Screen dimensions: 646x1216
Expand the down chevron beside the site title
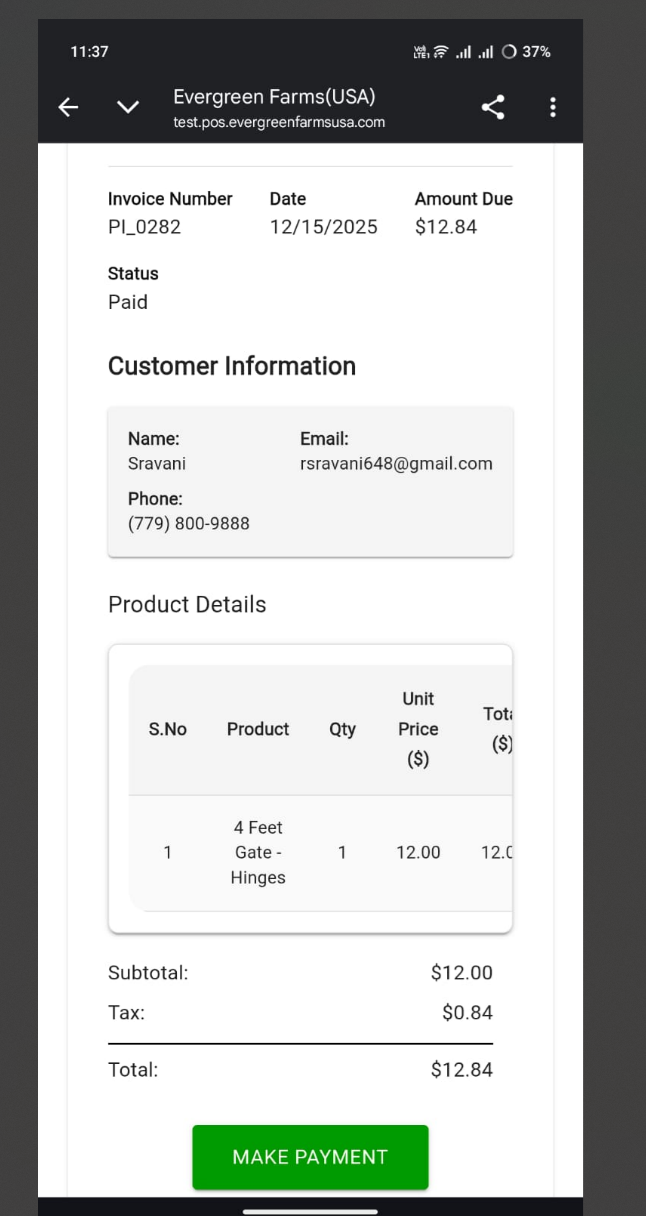click(128, 107)
